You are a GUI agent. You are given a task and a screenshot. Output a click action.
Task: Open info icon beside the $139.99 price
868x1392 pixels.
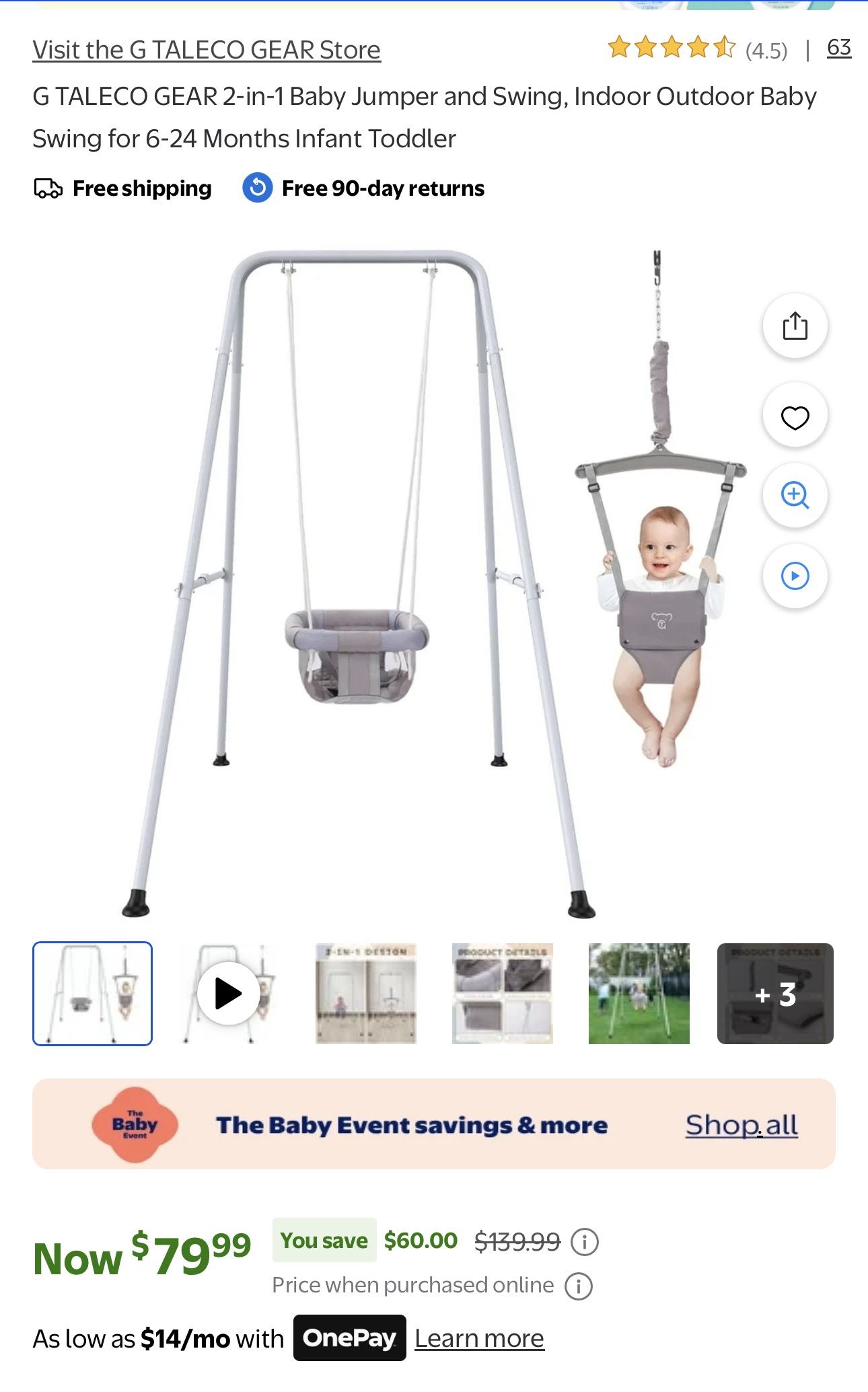coord(584,1242)
